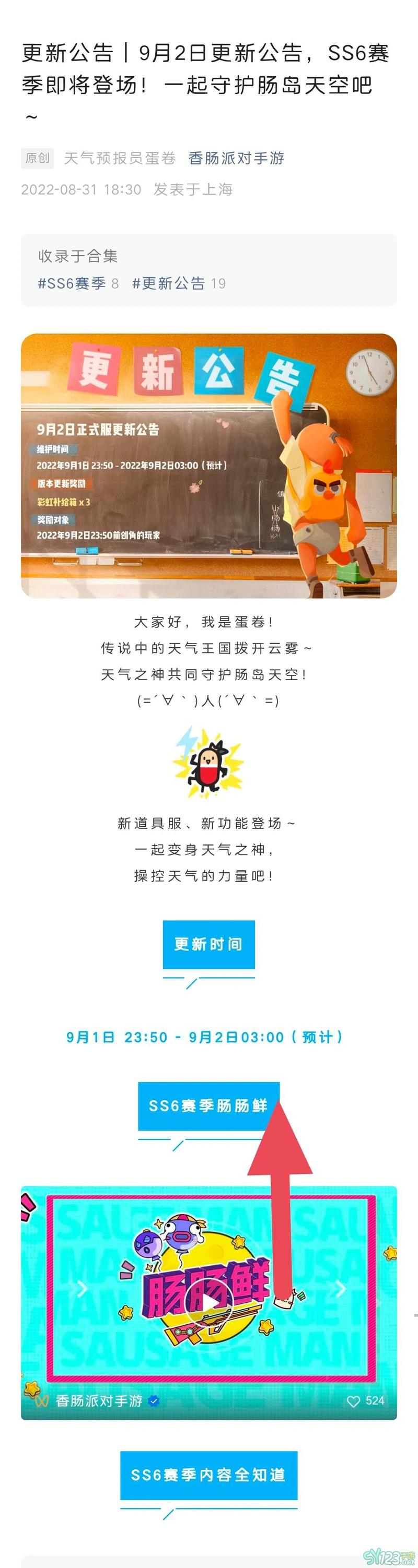Image resolution: width=418 pixels, height=1568 pixels.
Task: Open the 香肠派对手游 official account link
Action: (x=236, y=158)
